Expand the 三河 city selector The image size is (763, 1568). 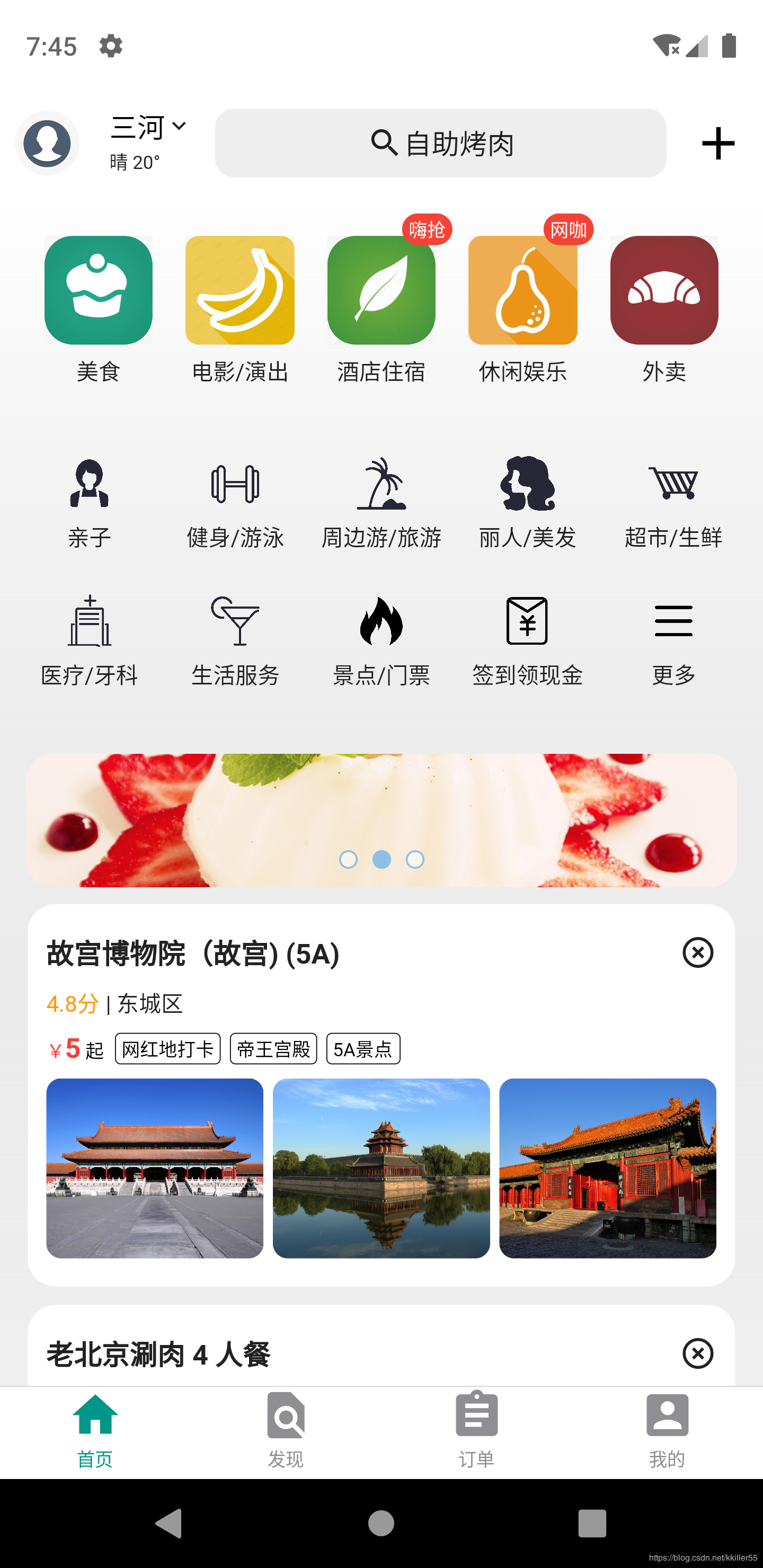148,127
